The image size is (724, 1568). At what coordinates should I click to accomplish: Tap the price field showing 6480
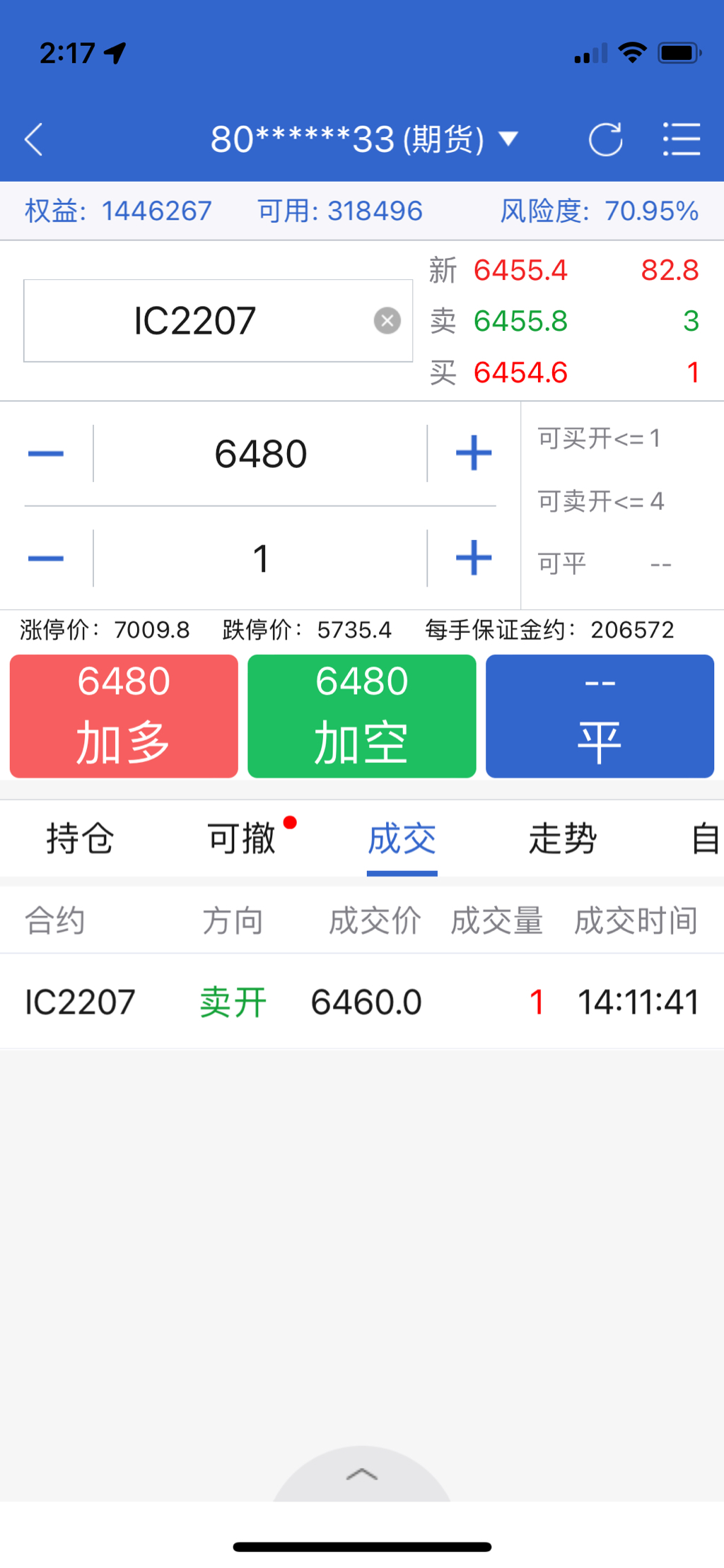[x=260, y=453]
